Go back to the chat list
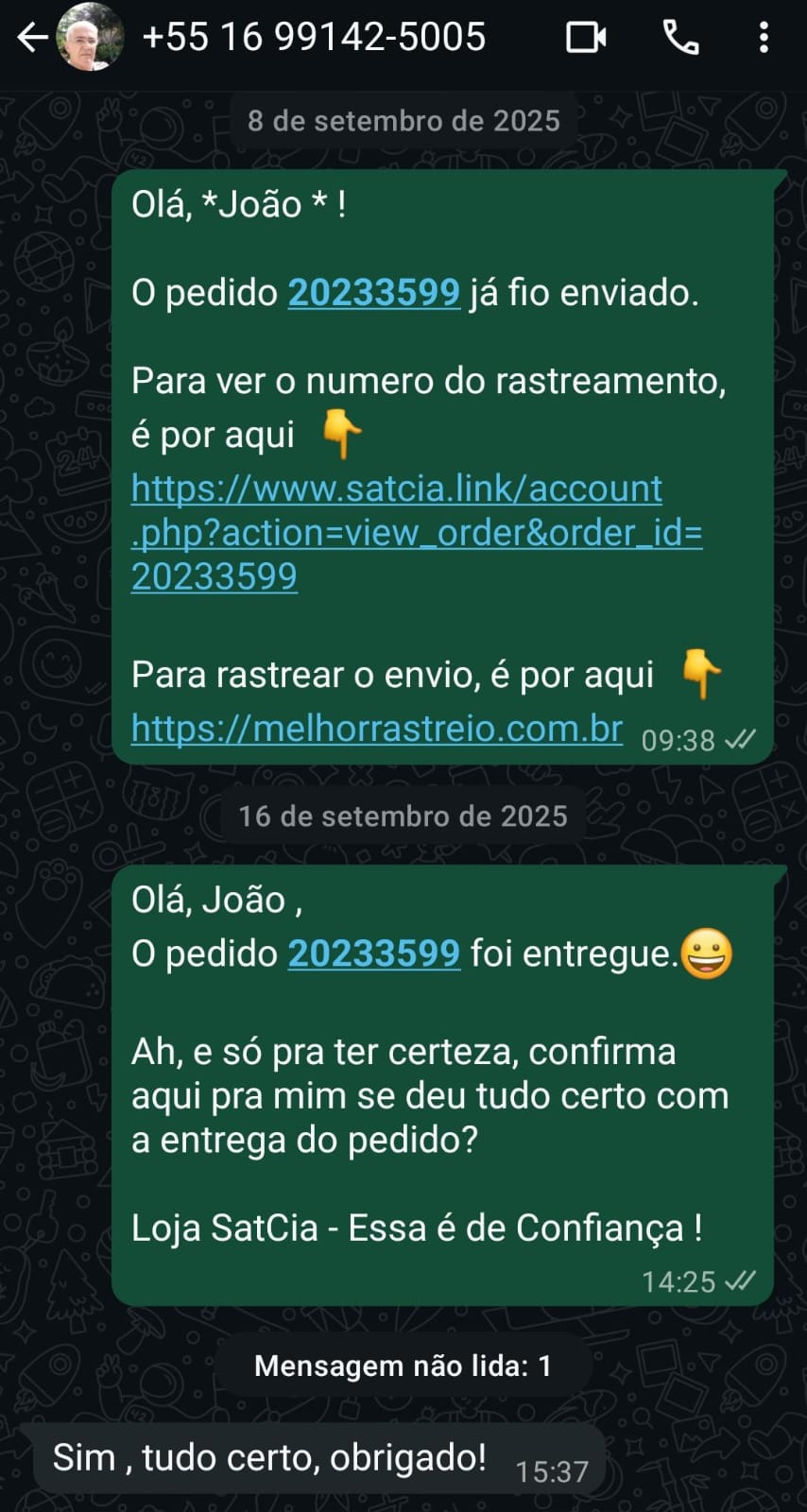Screen dimensions: 807x1512 point(32,38)
